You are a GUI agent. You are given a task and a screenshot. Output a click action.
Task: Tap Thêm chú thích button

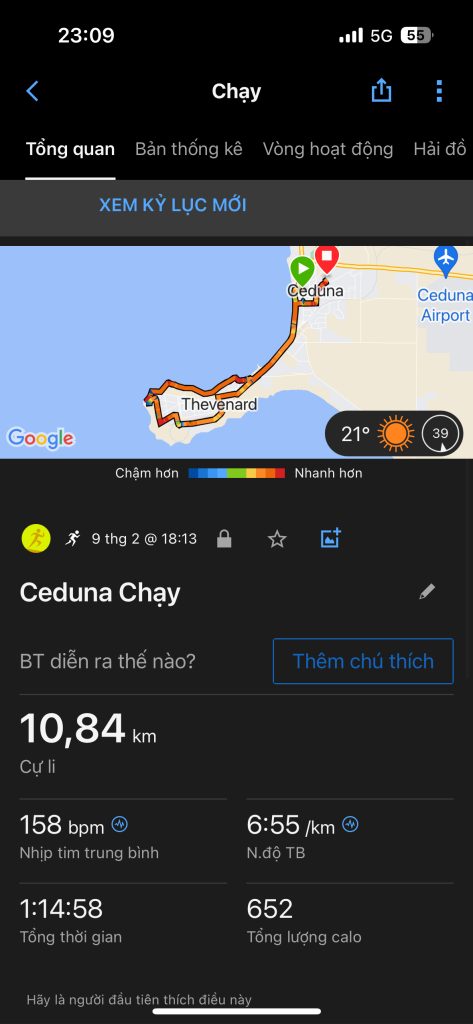click(363, 661)
